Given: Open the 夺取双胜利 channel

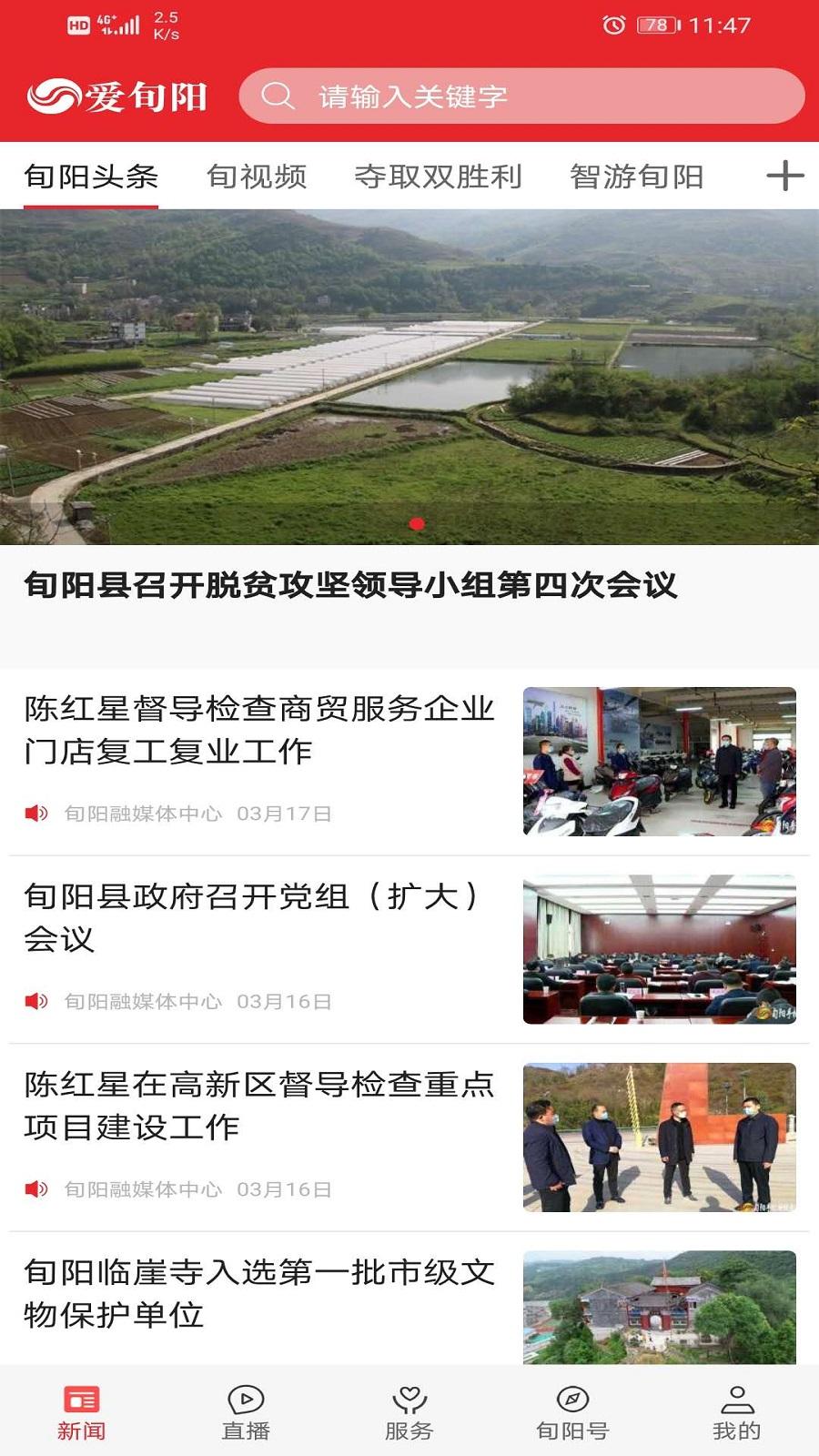Looking at the screenshot, I should 440,178.
